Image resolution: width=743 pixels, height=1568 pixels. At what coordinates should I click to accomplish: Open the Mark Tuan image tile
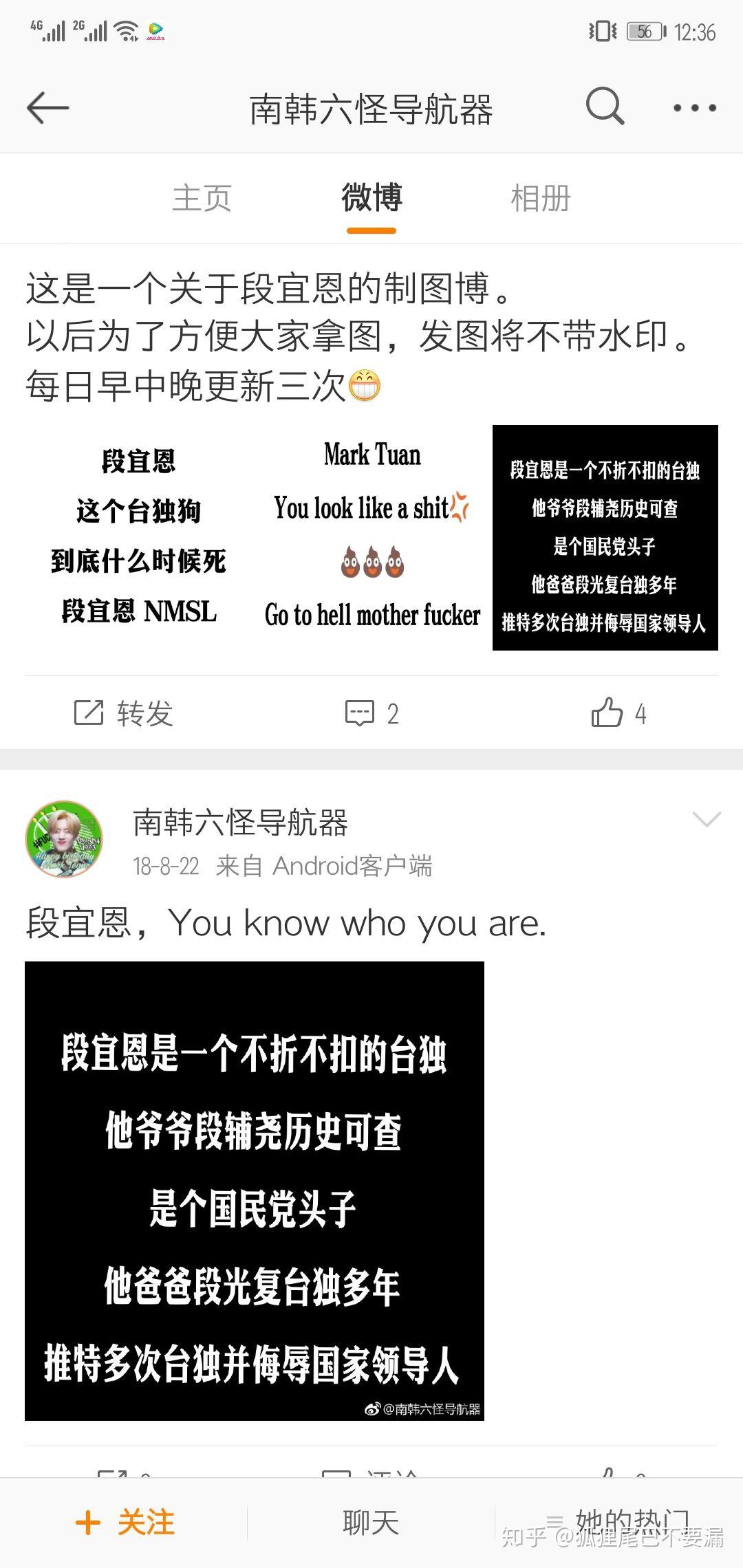(x=371, y=537)
